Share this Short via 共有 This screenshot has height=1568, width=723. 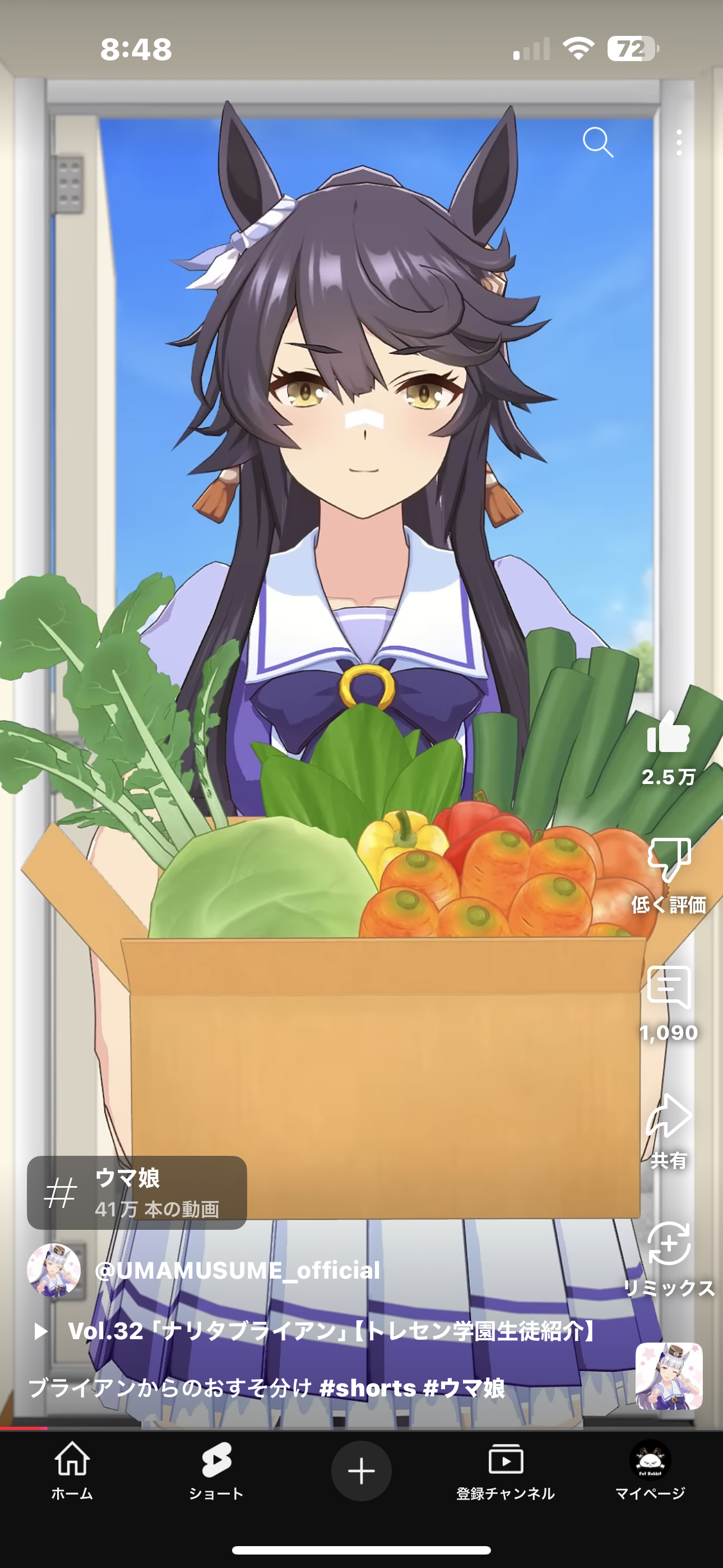pos(668,1117)
